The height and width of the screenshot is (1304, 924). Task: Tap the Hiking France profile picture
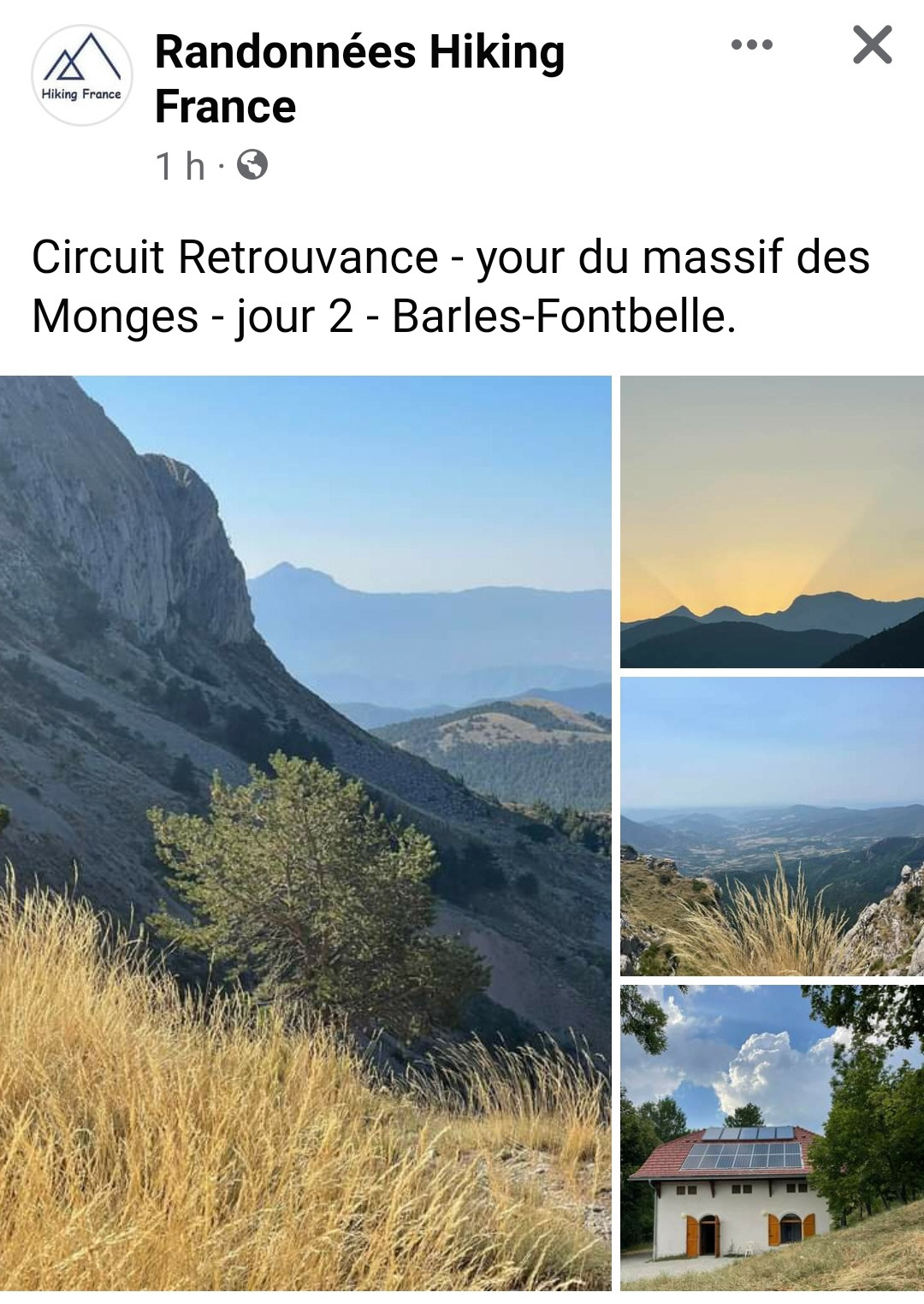coord(82,75)
